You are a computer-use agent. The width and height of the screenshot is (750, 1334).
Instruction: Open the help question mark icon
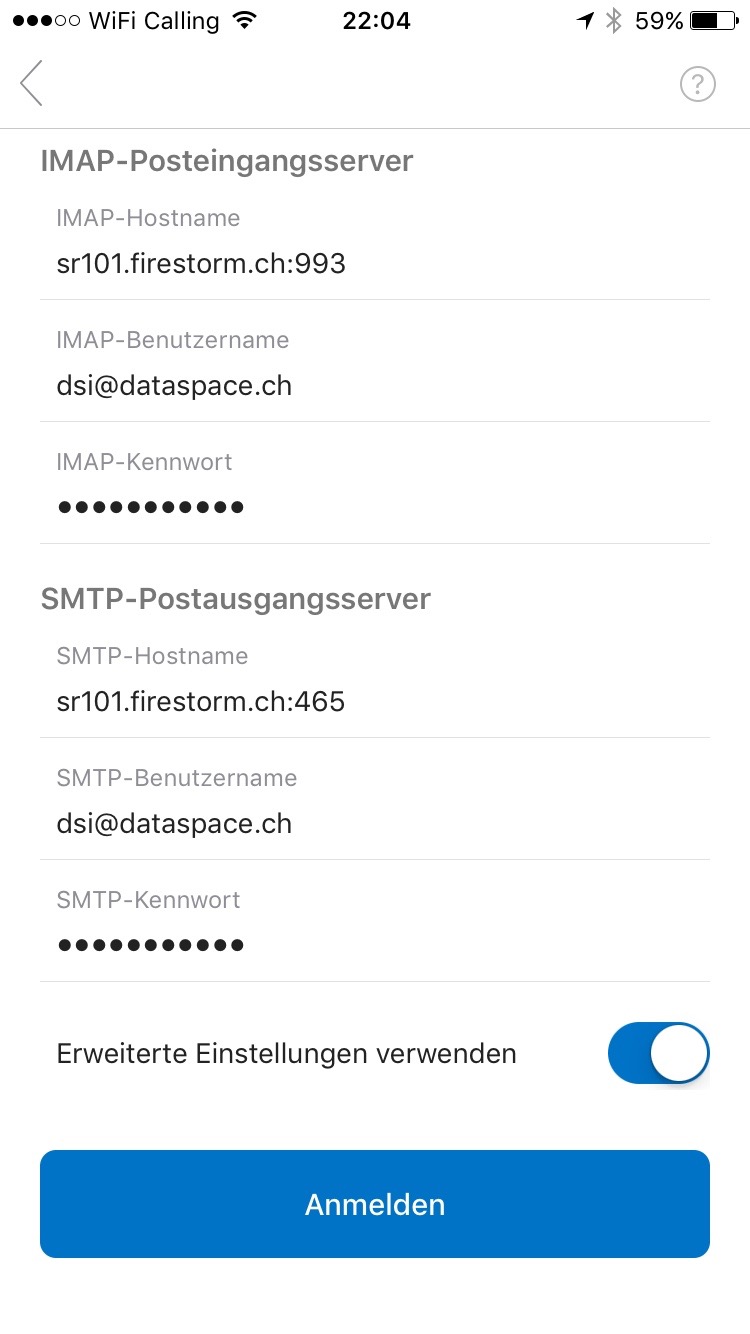[697, 84]
